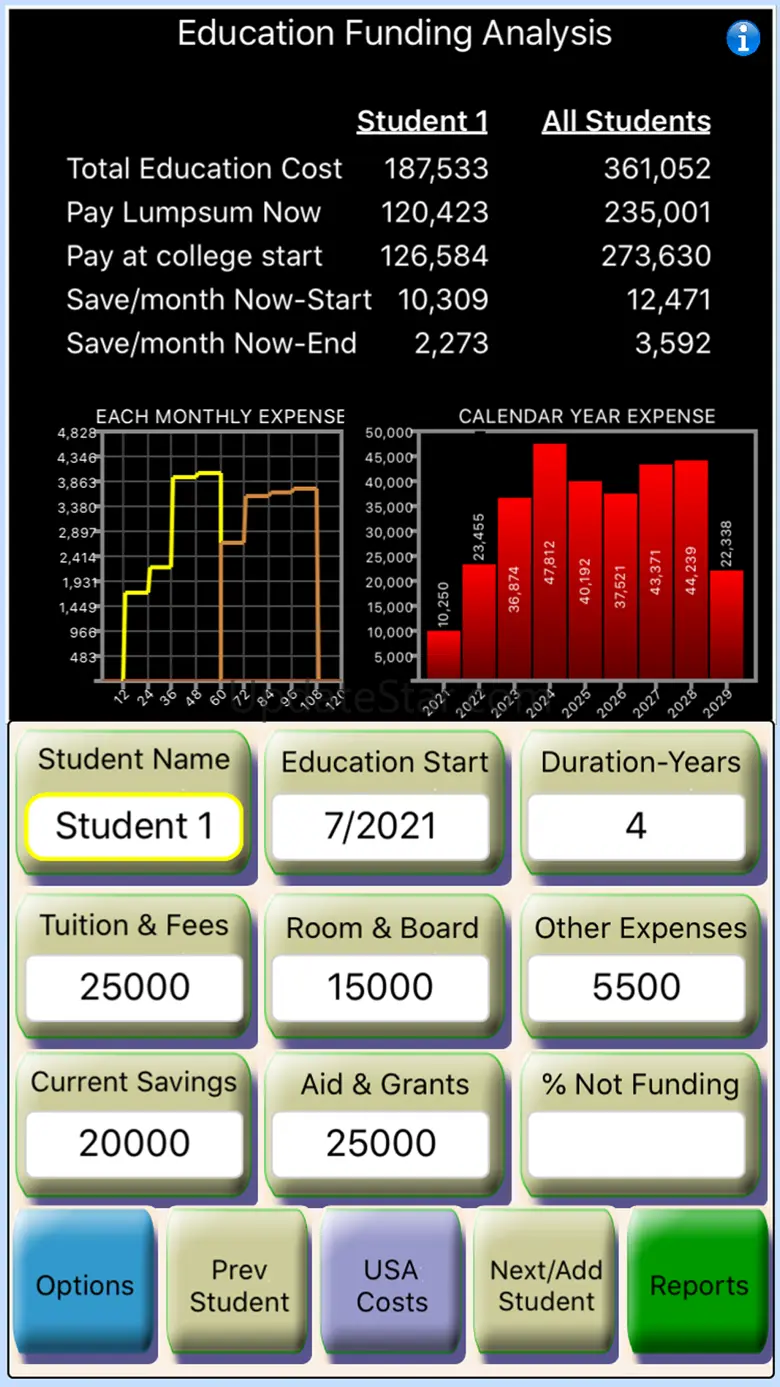
Task: View the Reports
Action: [x=699, y=1286]
